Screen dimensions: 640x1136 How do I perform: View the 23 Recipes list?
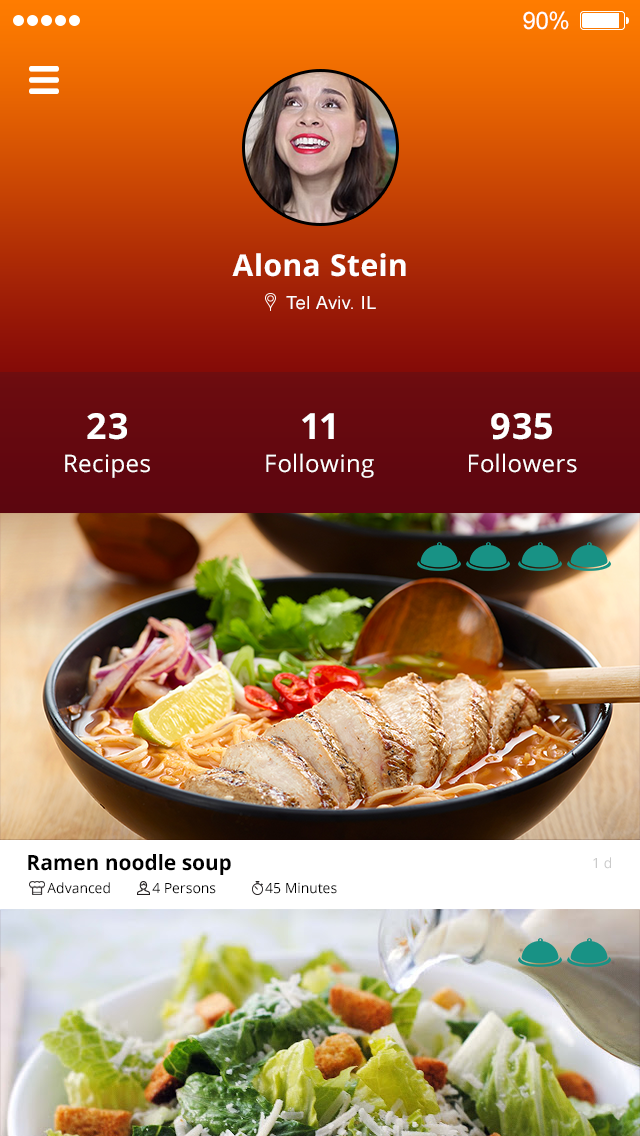[107, 442]
